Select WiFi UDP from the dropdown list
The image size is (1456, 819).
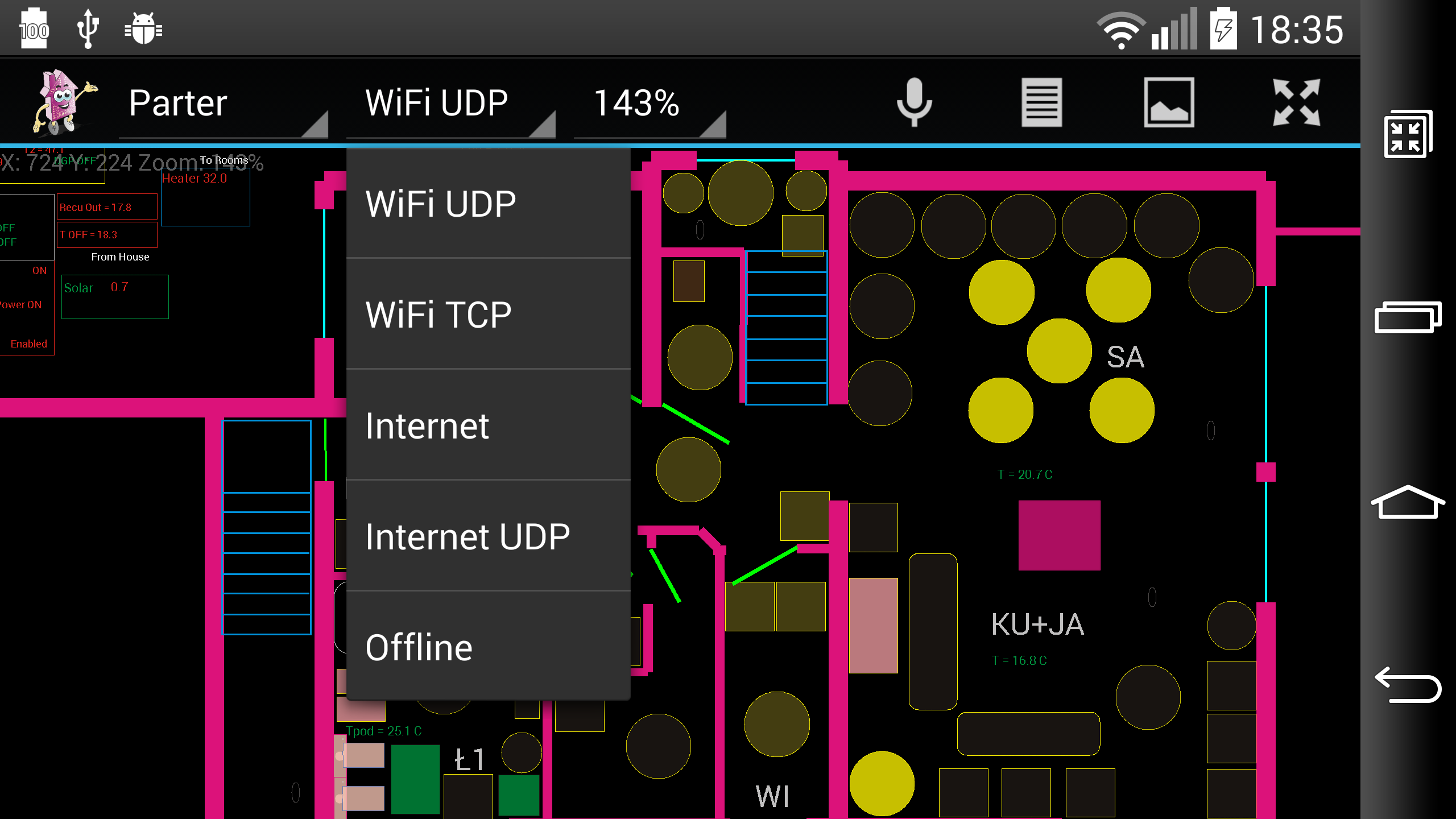coord(488,204)
